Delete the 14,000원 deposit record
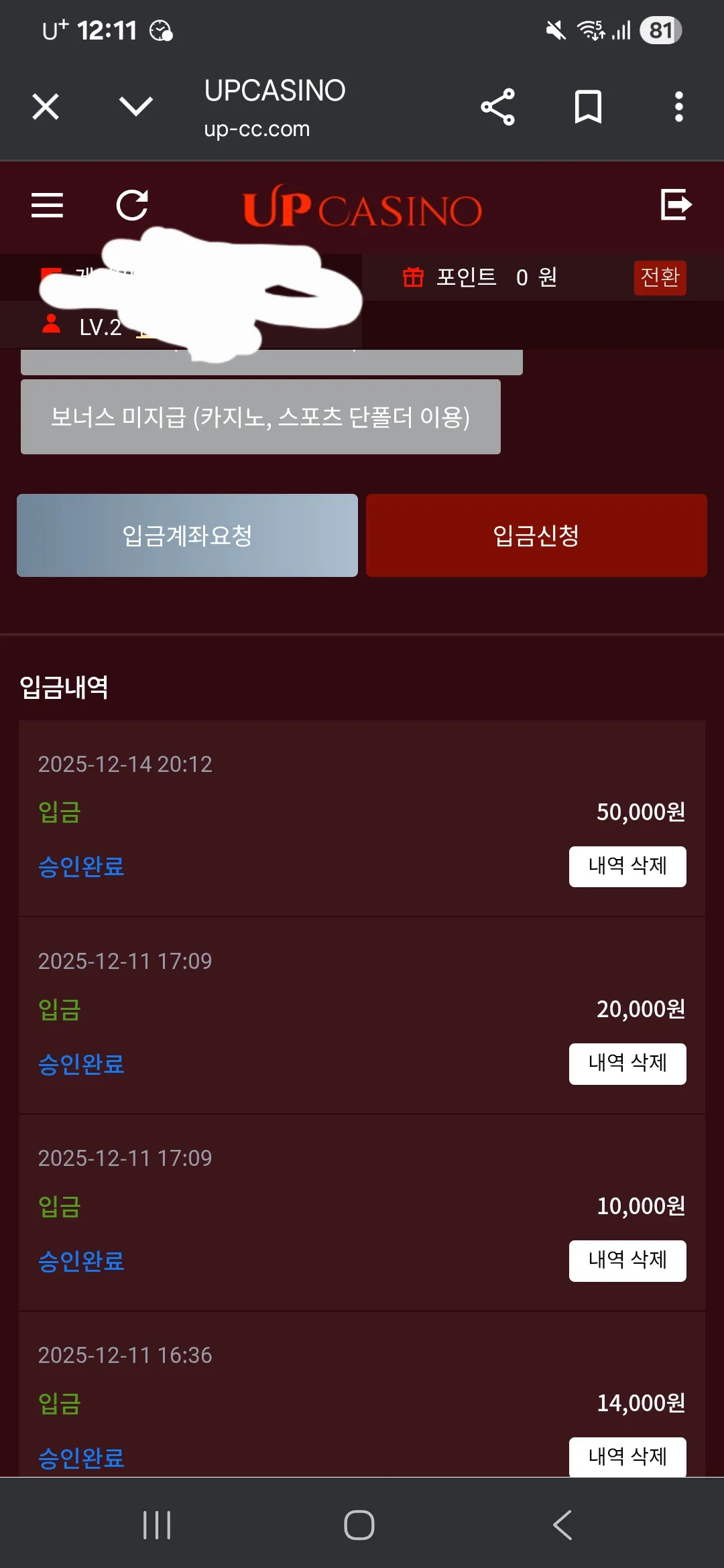724x1568 pixels. point(627,1456)
